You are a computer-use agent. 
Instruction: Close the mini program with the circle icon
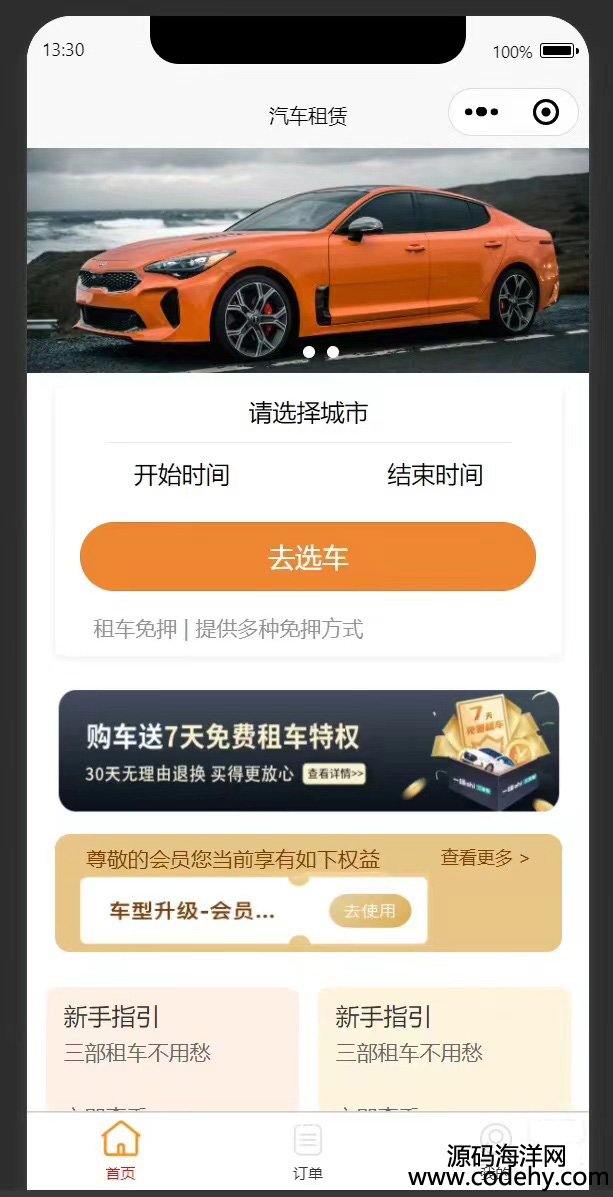point(546,112)
